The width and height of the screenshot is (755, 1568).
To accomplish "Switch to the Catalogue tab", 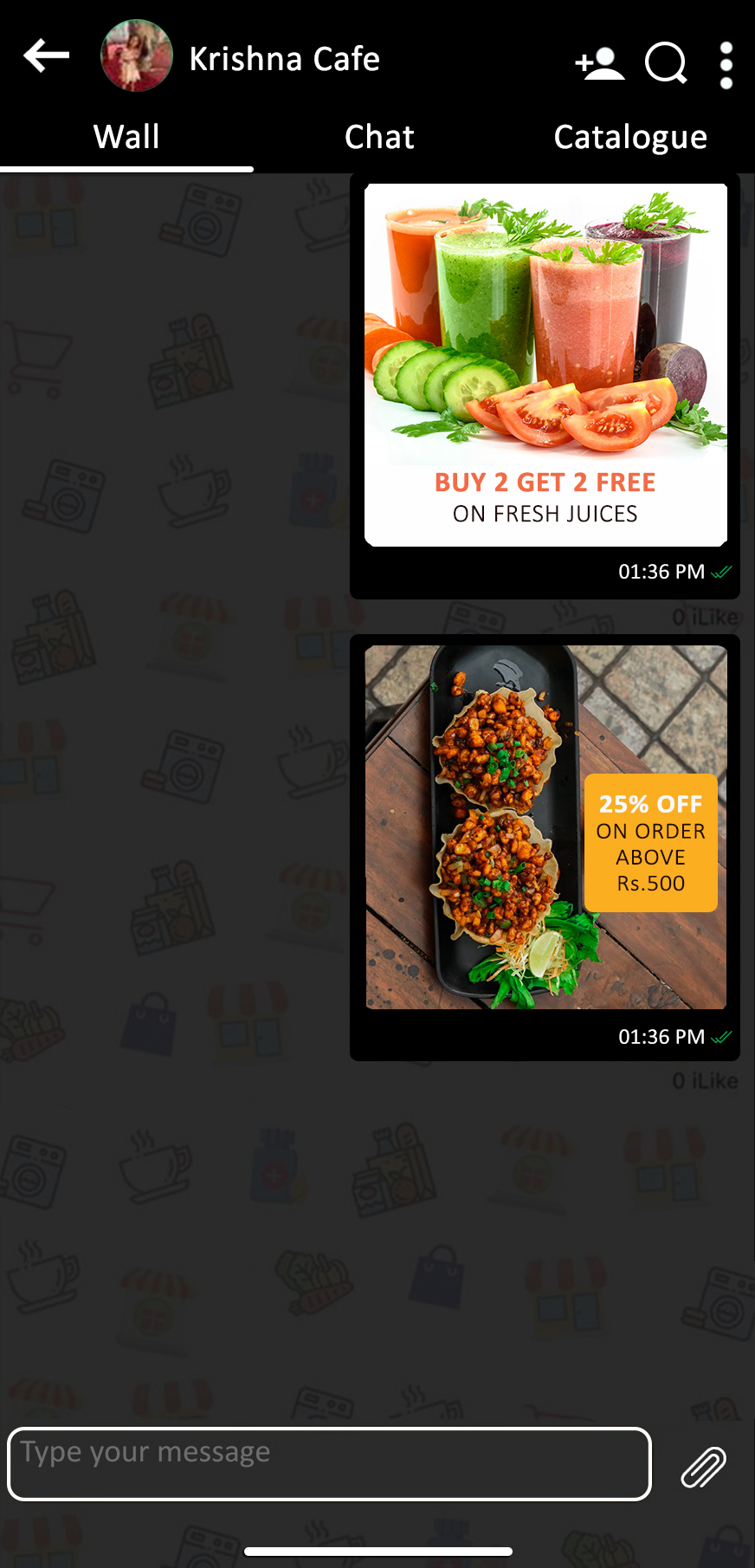I will click(x=629, y=137).
